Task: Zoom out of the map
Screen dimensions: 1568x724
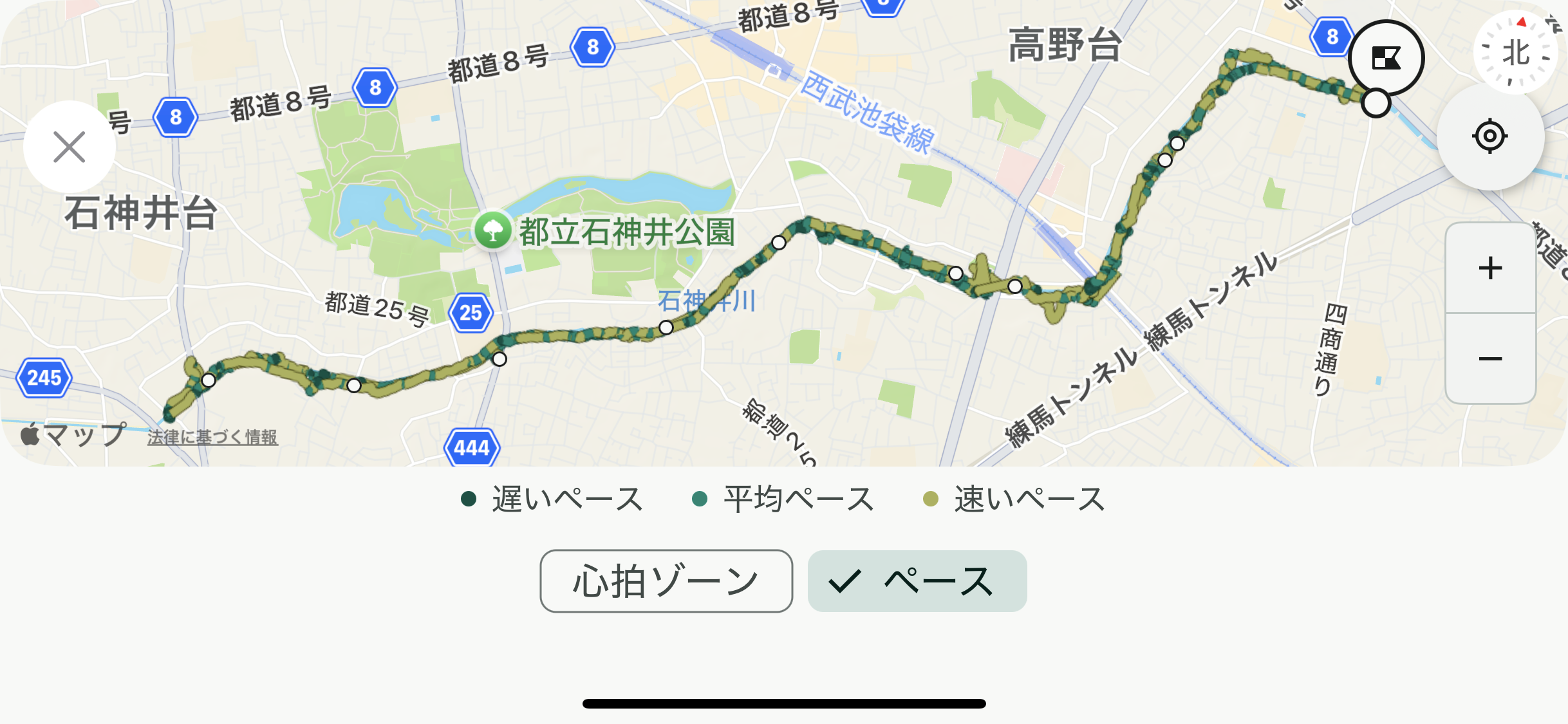Action: (x=1489, y=358)
